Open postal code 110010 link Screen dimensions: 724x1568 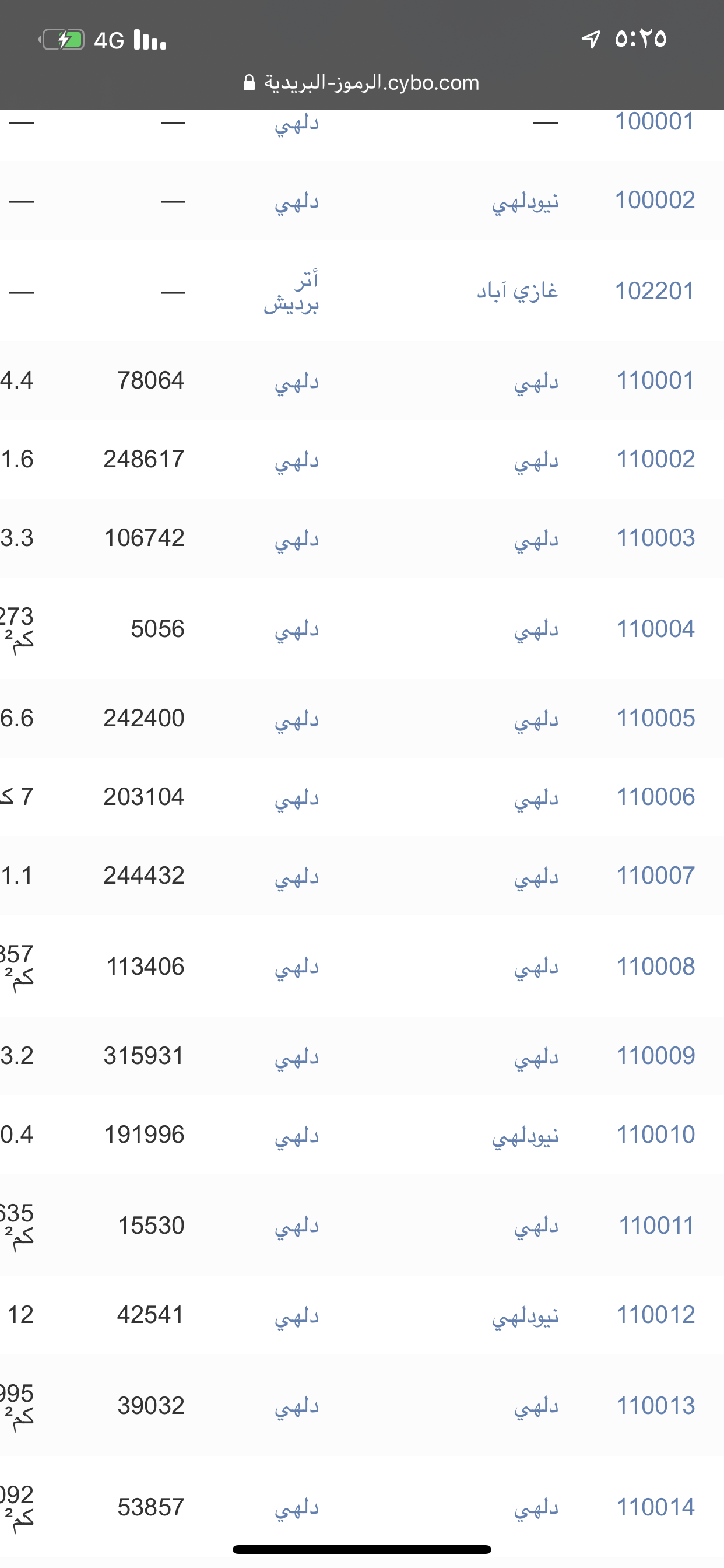[x=655, y=1135]
